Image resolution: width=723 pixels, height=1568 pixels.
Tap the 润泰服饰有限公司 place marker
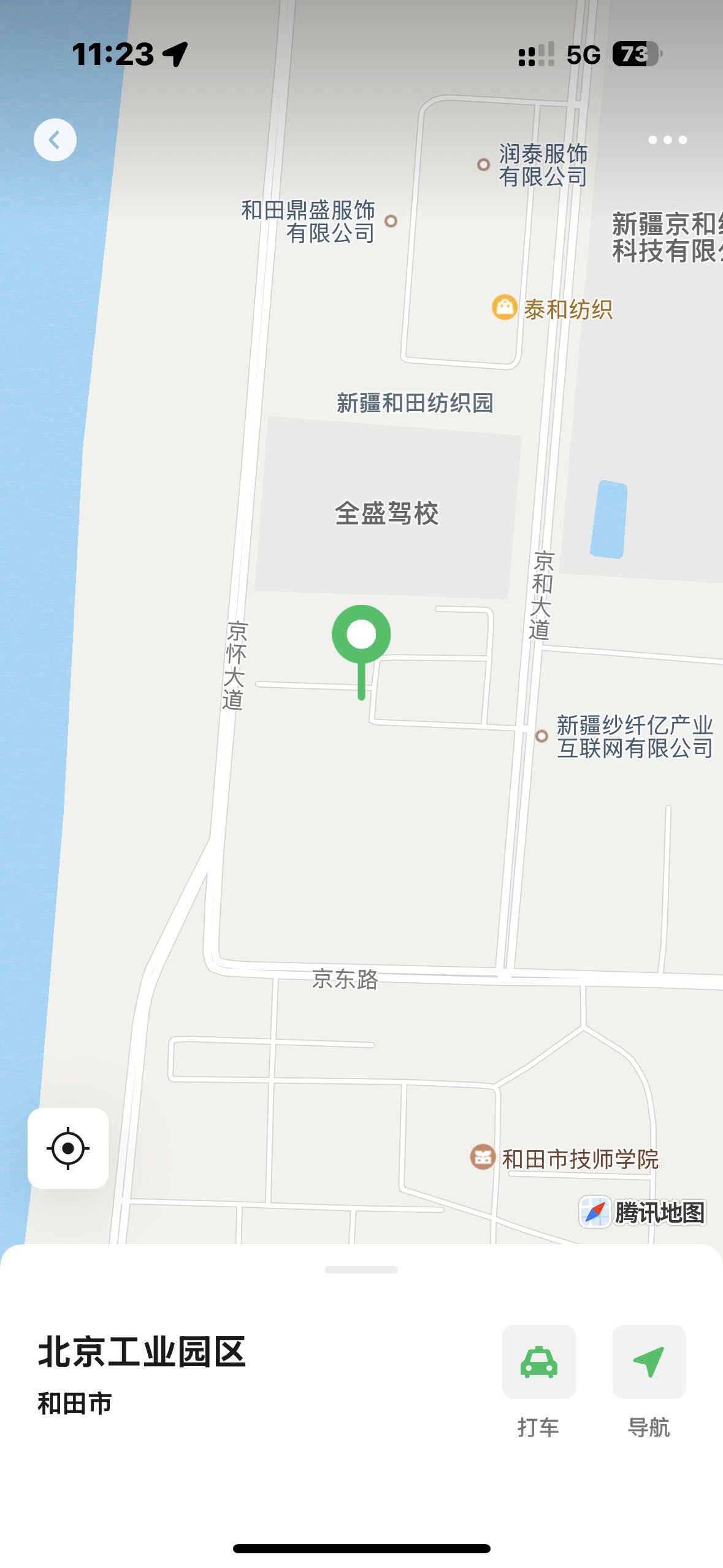click(483, 164)
